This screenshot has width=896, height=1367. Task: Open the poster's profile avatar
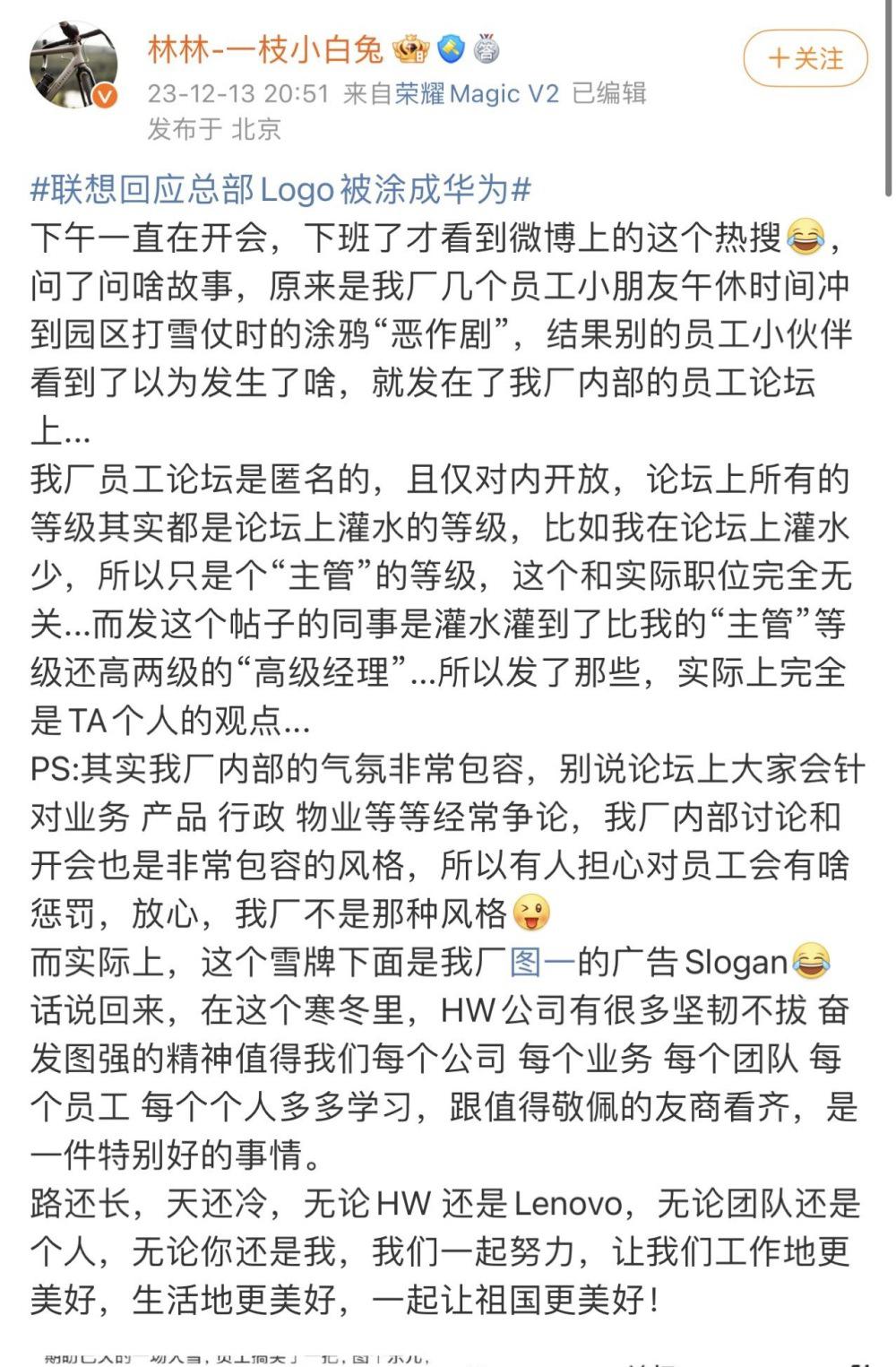(x=73, y=65)
